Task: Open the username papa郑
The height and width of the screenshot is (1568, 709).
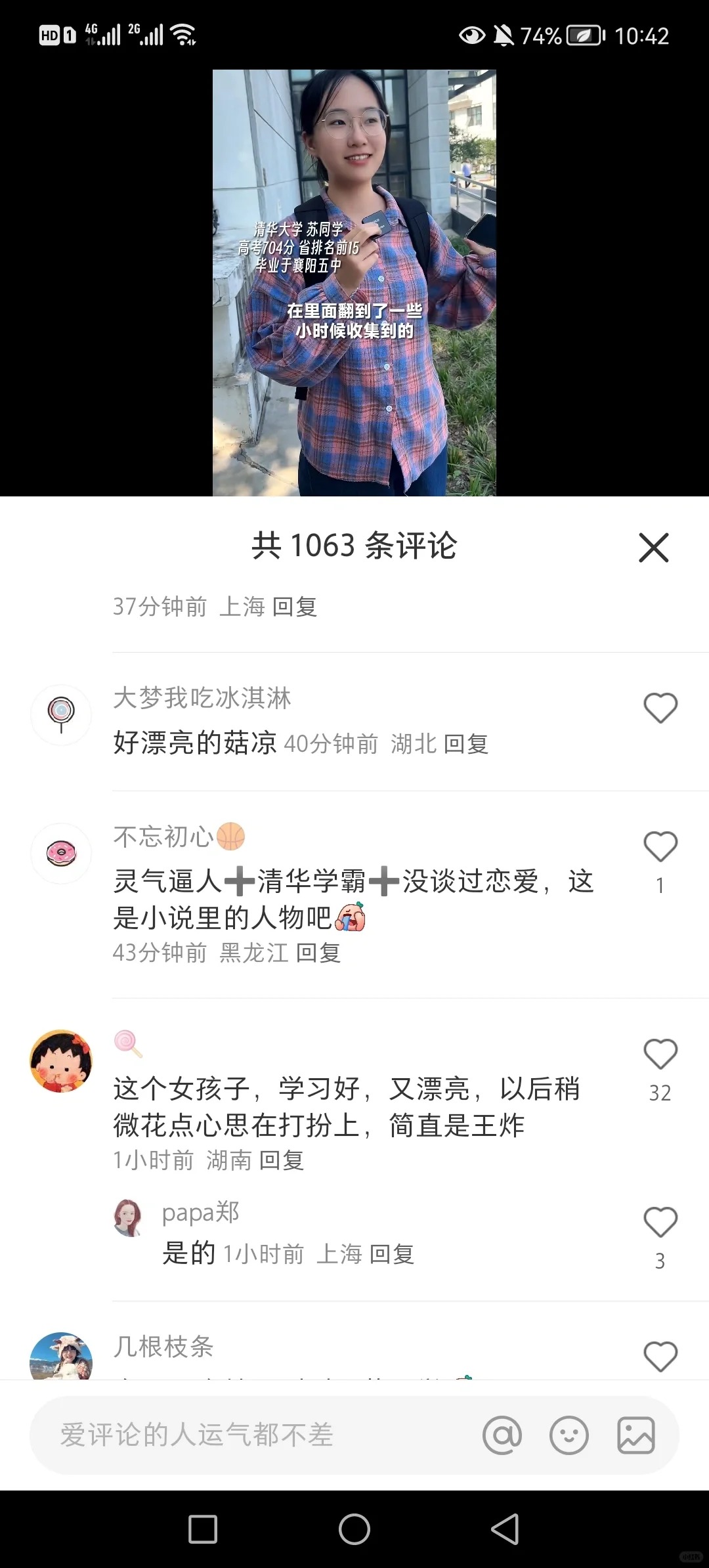Action: pos(200,1212)
